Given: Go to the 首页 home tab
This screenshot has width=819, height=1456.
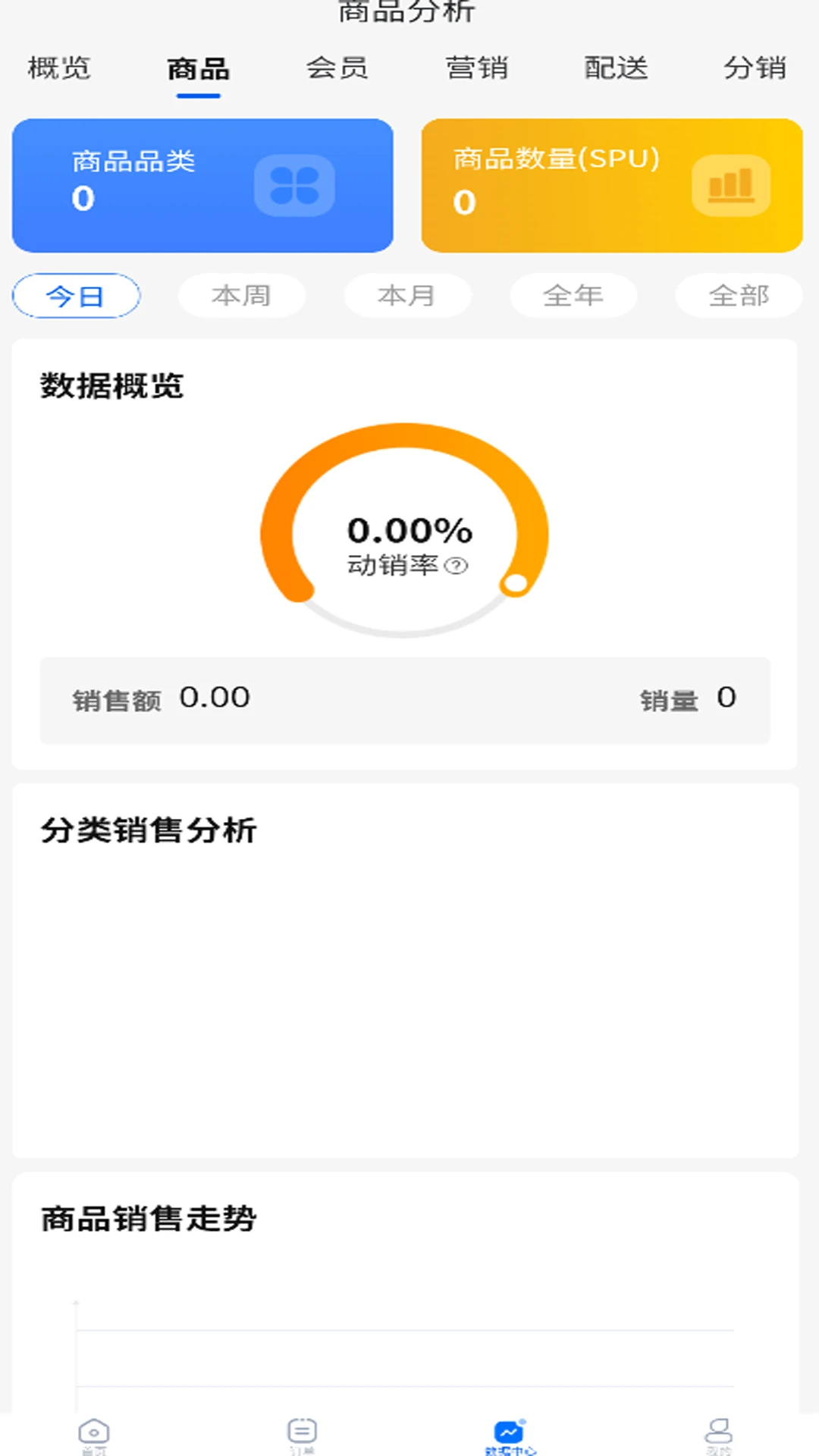Looking at the screenshot, I should tap(94, 1436).
